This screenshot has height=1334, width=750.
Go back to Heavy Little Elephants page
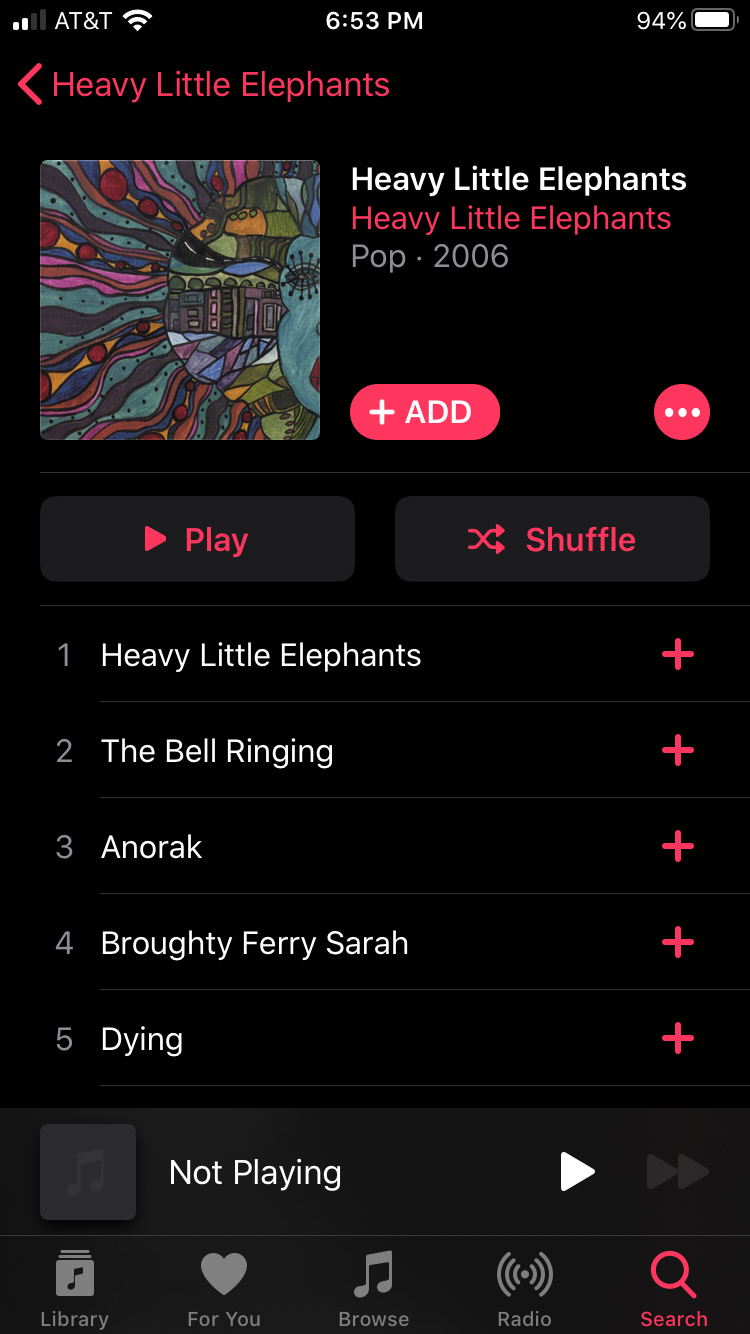203,85
